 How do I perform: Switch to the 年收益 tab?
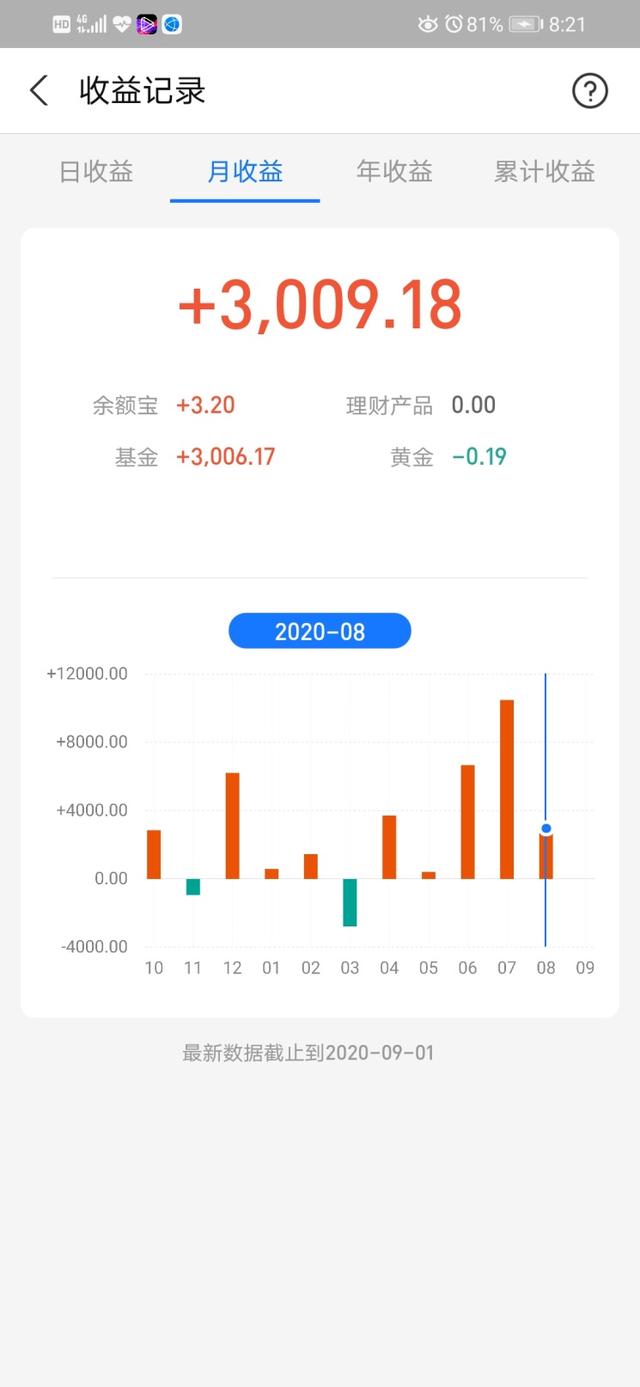pos(394,172)
